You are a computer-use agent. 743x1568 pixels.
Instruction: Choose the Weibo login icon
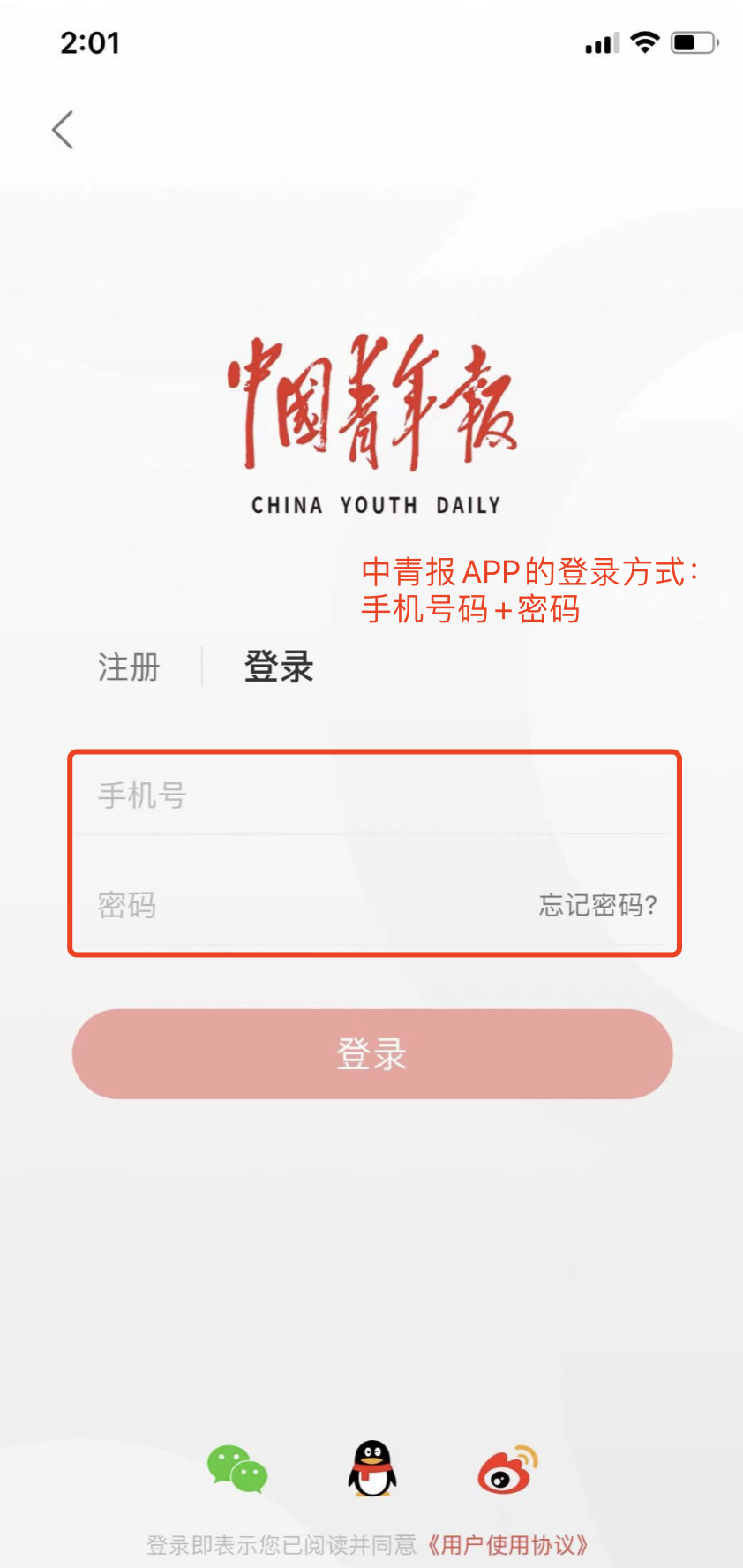[507, 1469]
